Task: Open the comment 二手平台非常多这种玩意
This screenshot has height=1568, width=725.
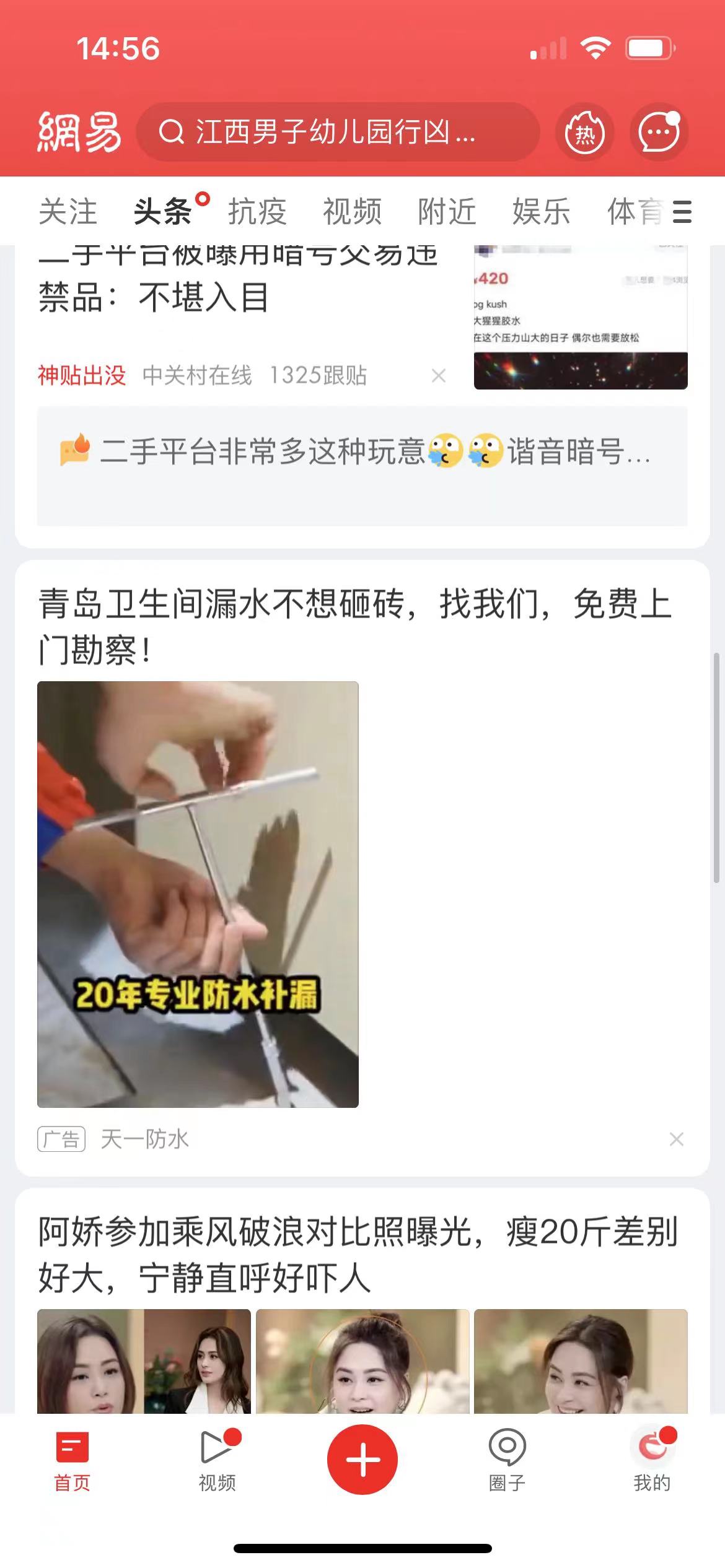Action: (x=362, y=452)
